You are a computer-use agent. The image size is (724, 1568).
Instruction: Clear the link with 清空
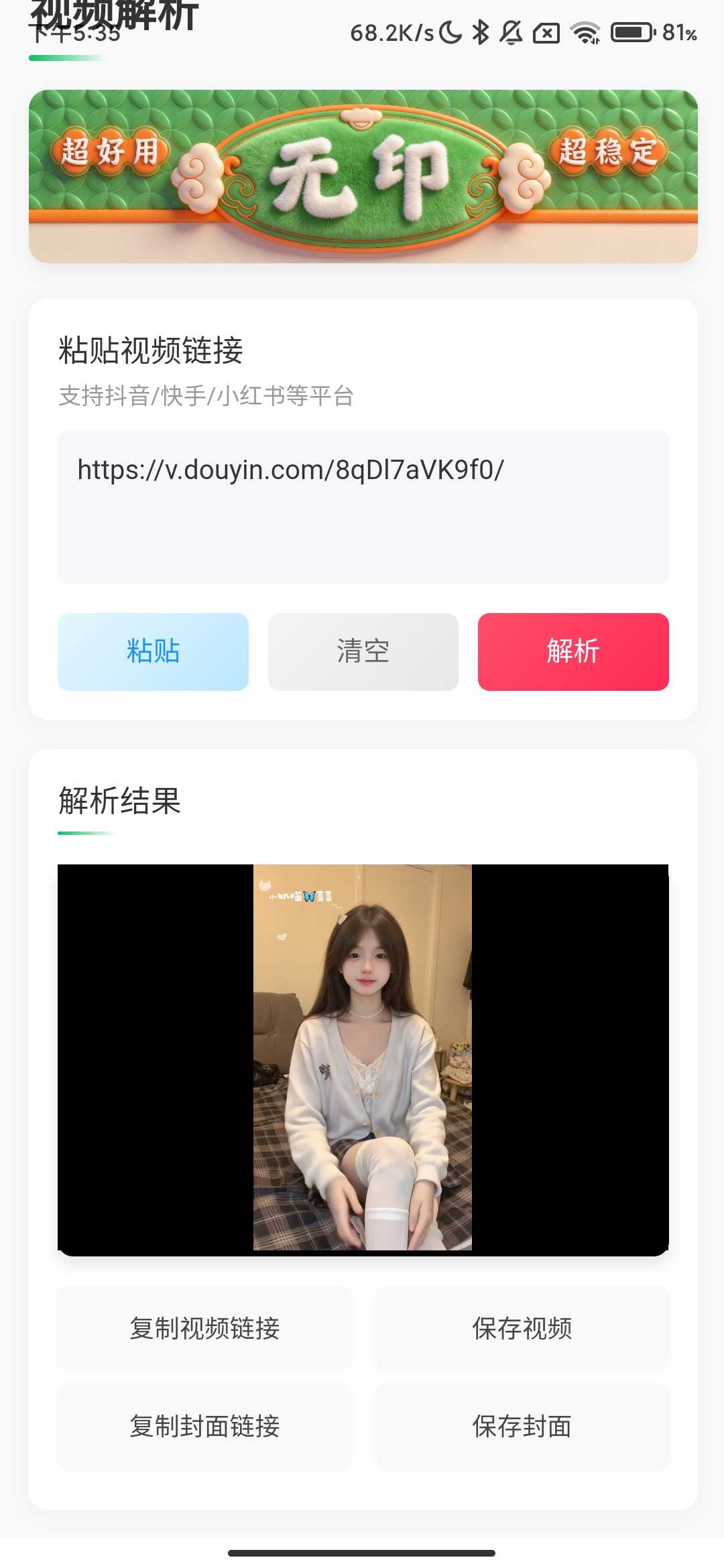[x=363, y=651]
